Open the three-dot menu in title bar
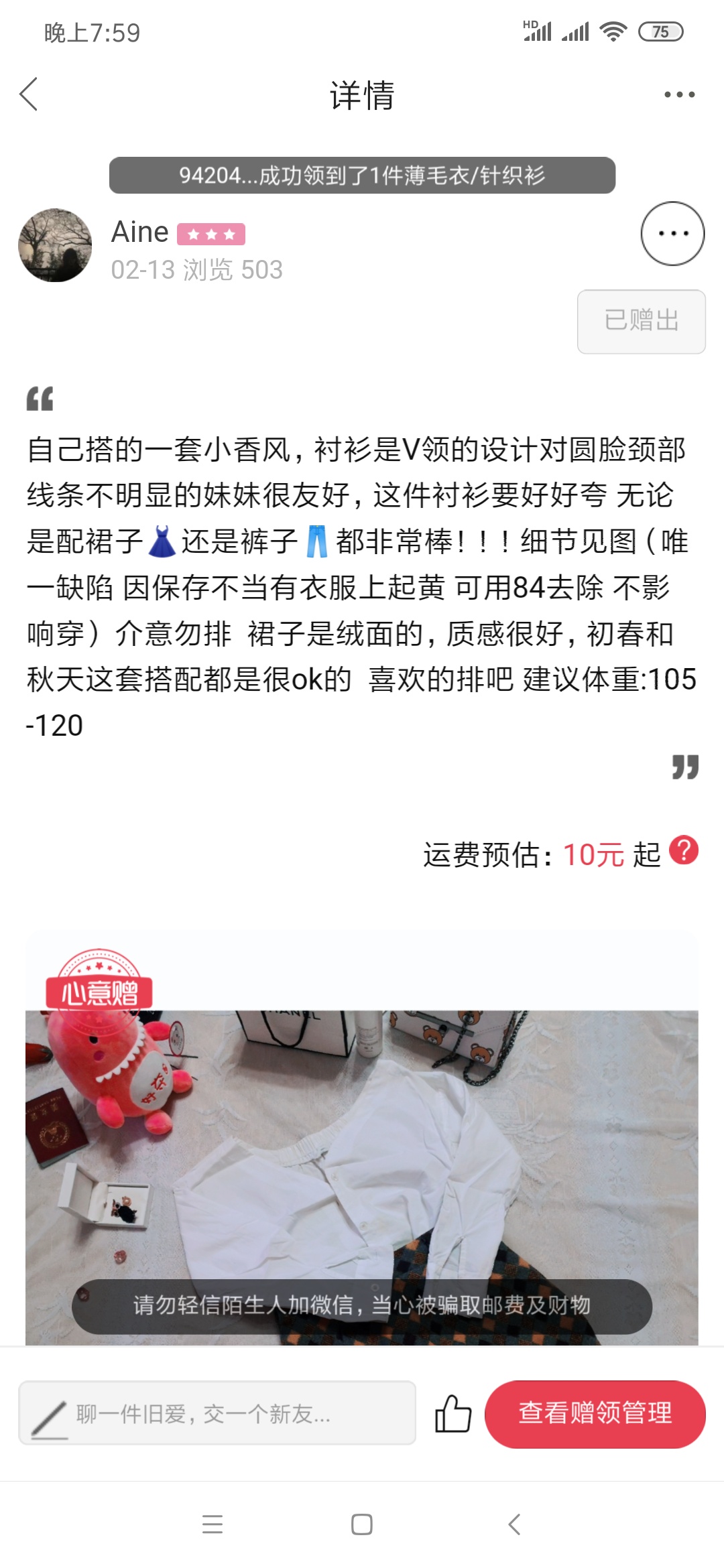Screen dimensions: 724x1568 (679, 94)
